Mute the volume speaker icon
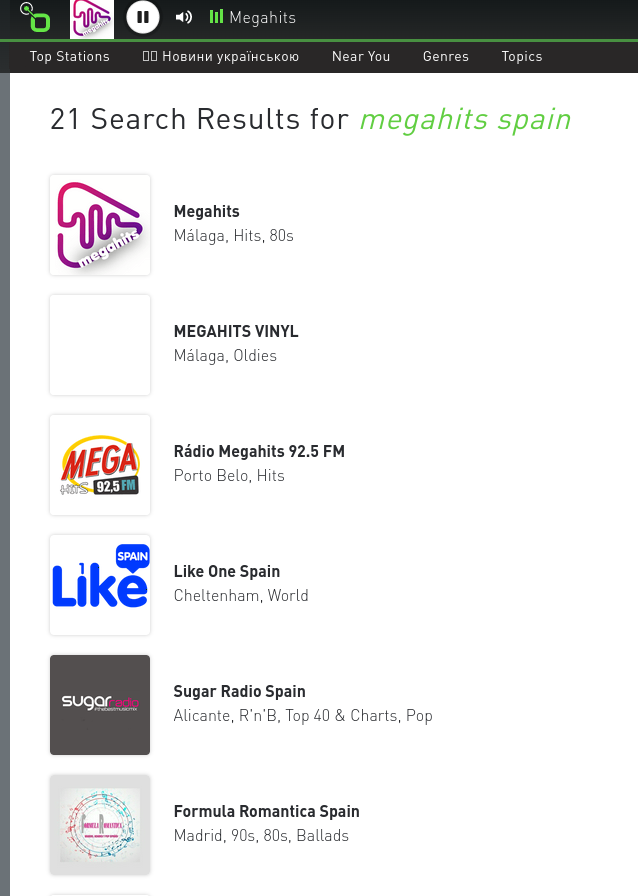This screenshot has height=896, width=638. [184, 18]
